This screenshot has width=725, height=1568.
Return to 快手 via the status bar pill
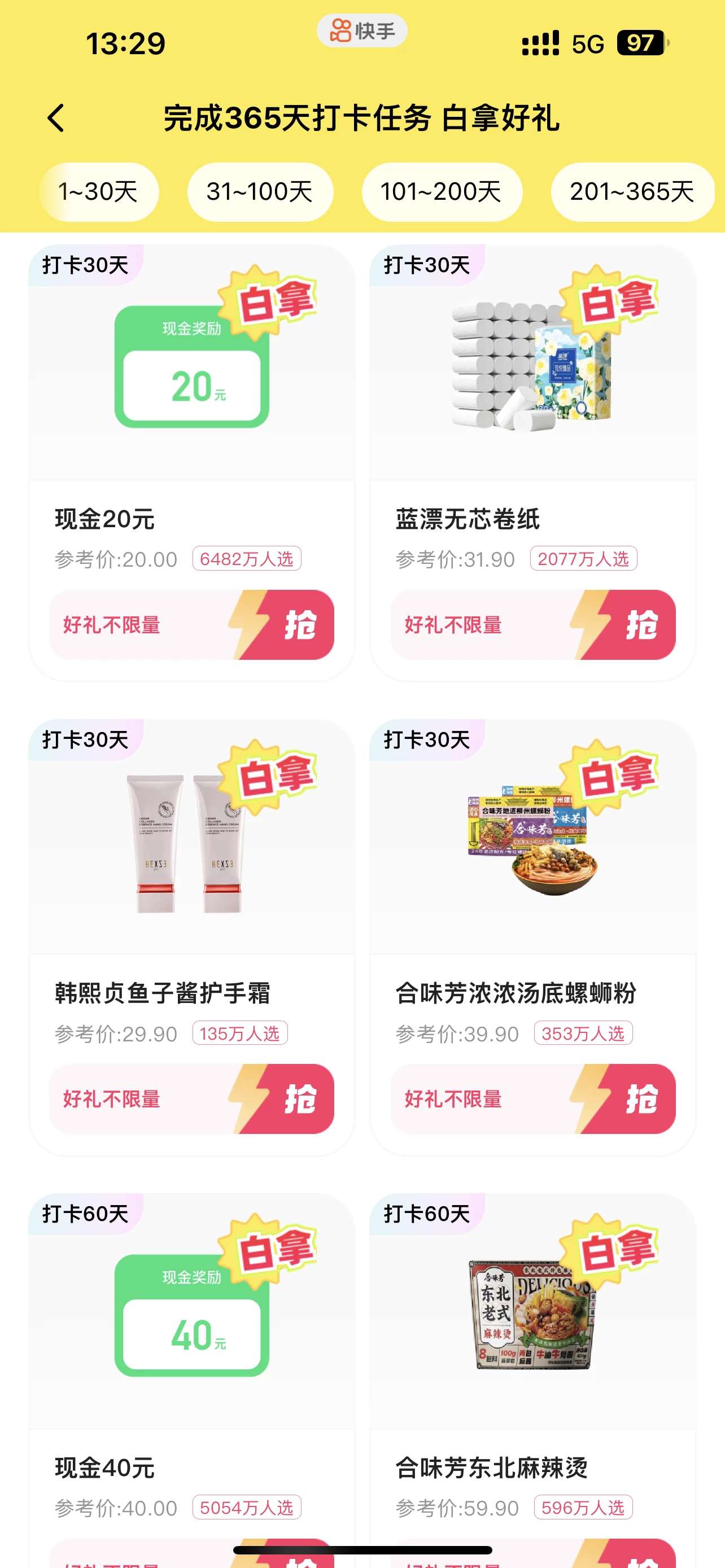coord(361,30)
